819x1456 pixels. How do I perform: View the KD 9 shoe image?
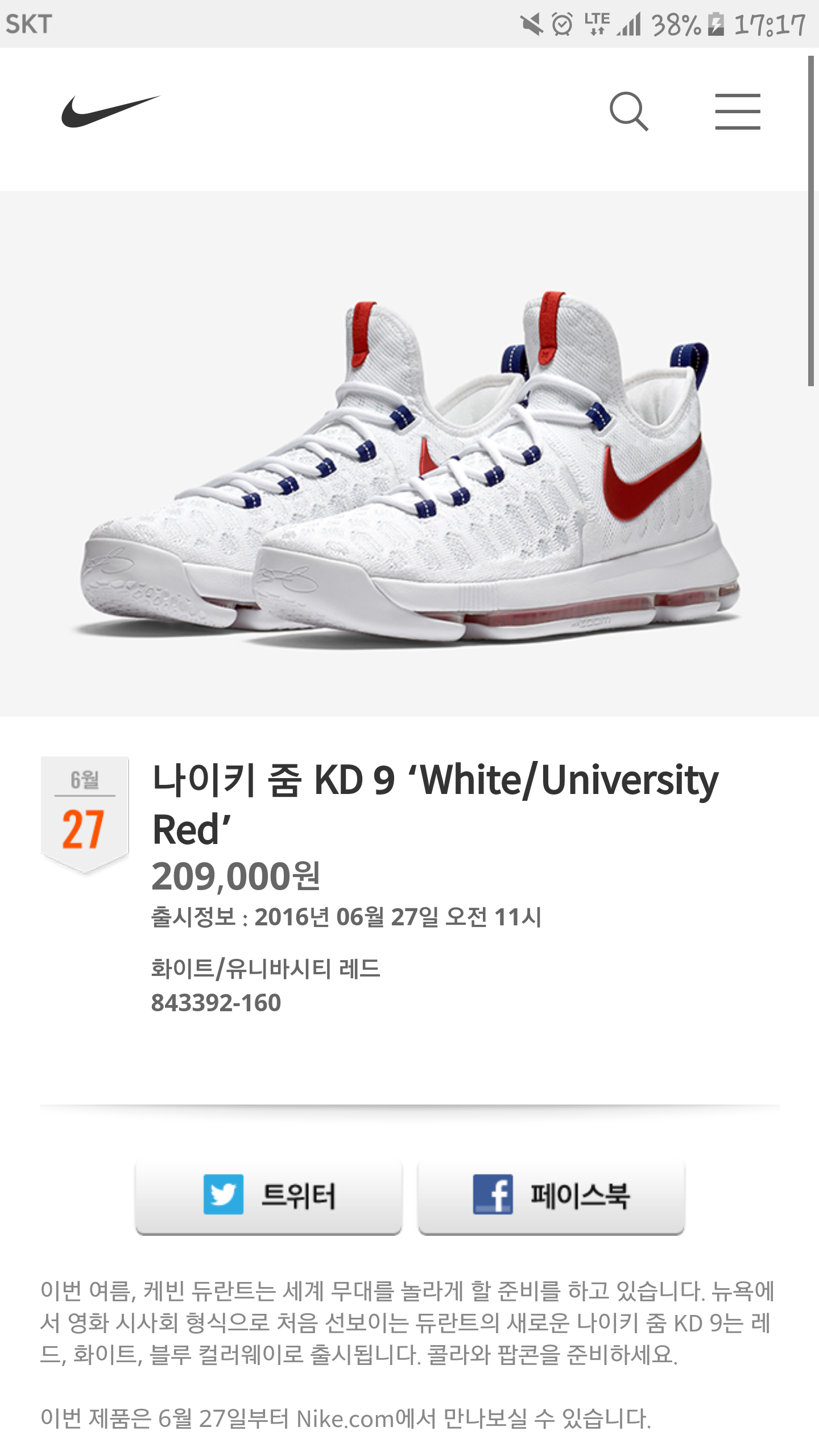click(409, 466)
